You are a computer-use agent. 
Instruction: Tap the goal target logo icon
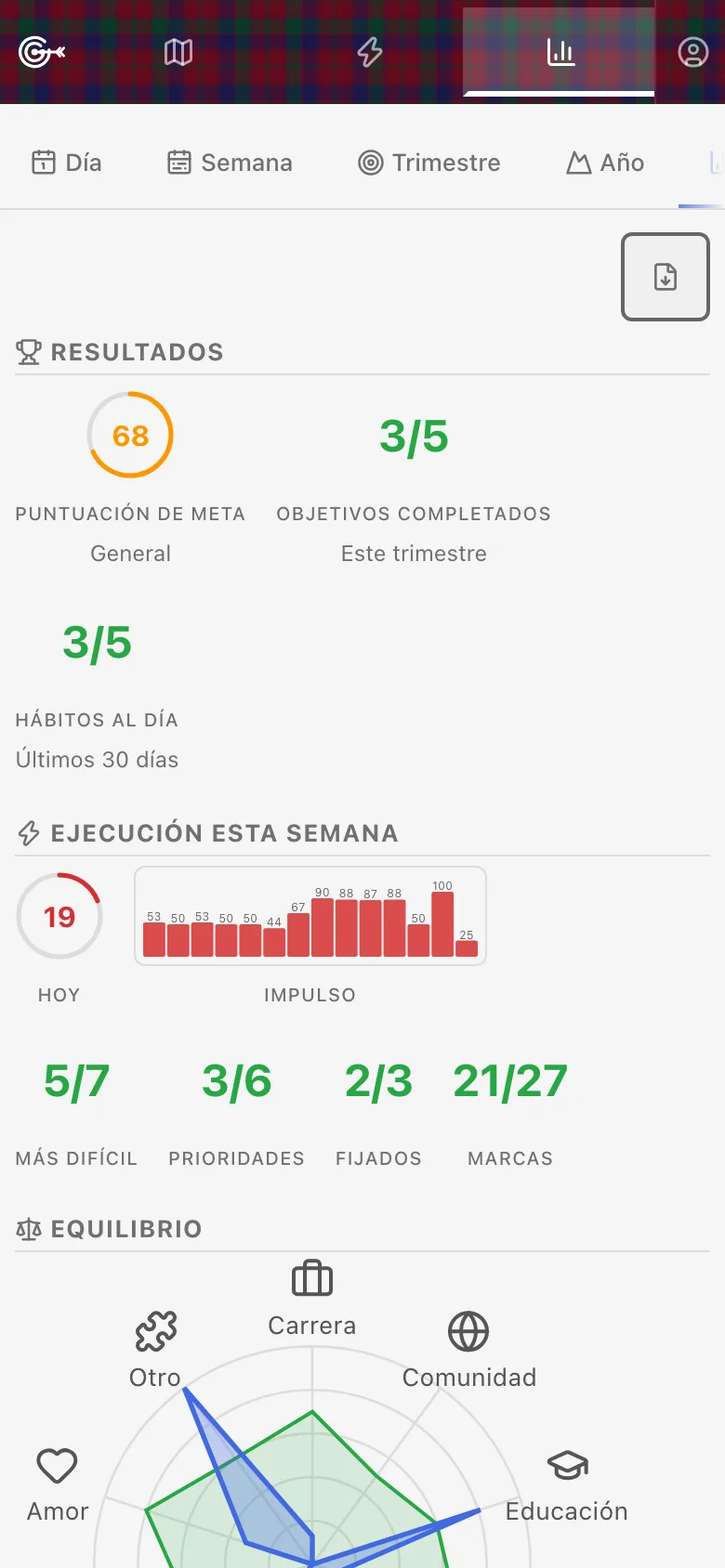42,52
